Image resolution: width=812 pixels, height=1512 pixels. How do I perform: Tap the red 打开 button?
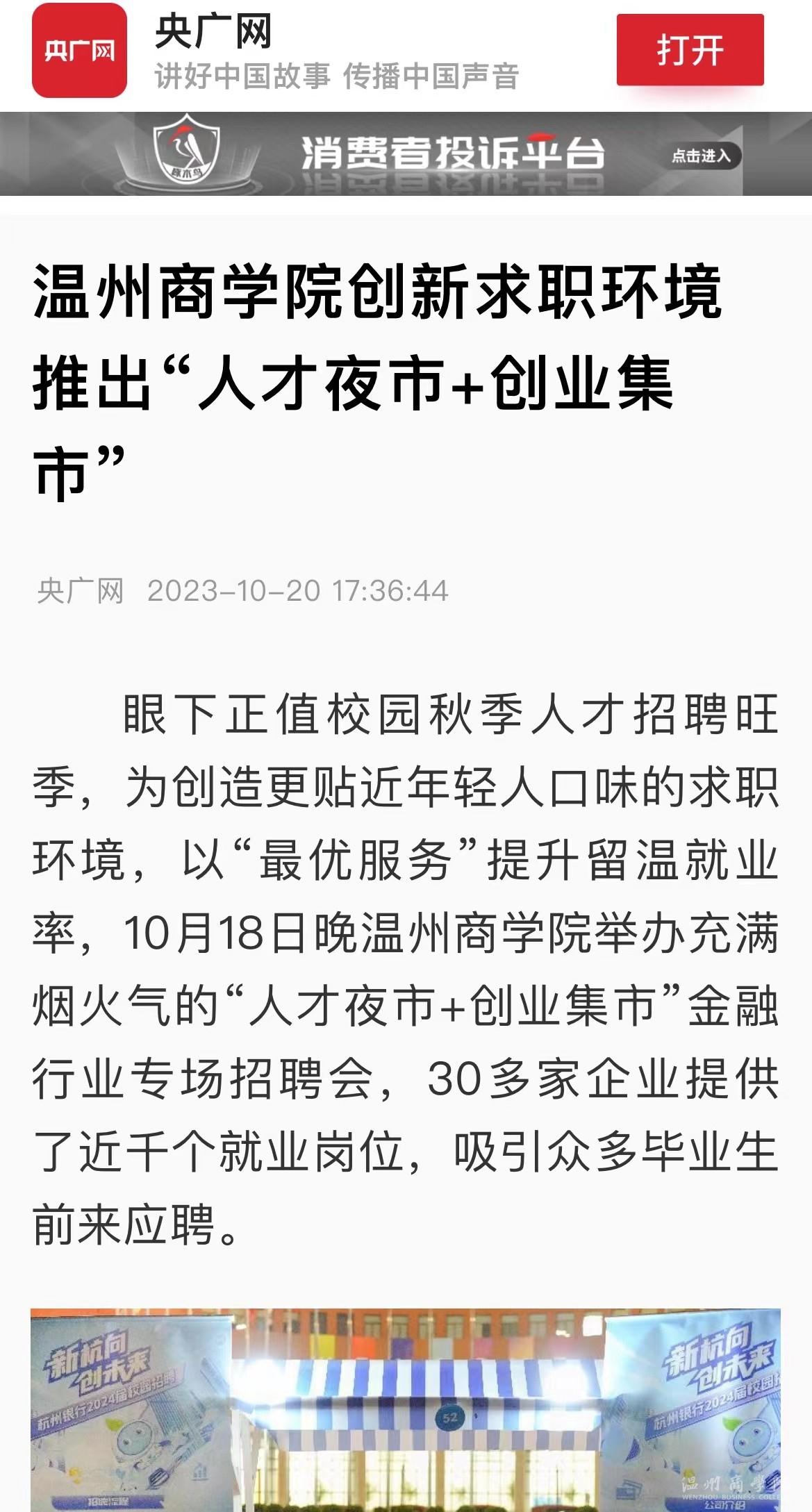pos(690,50)
